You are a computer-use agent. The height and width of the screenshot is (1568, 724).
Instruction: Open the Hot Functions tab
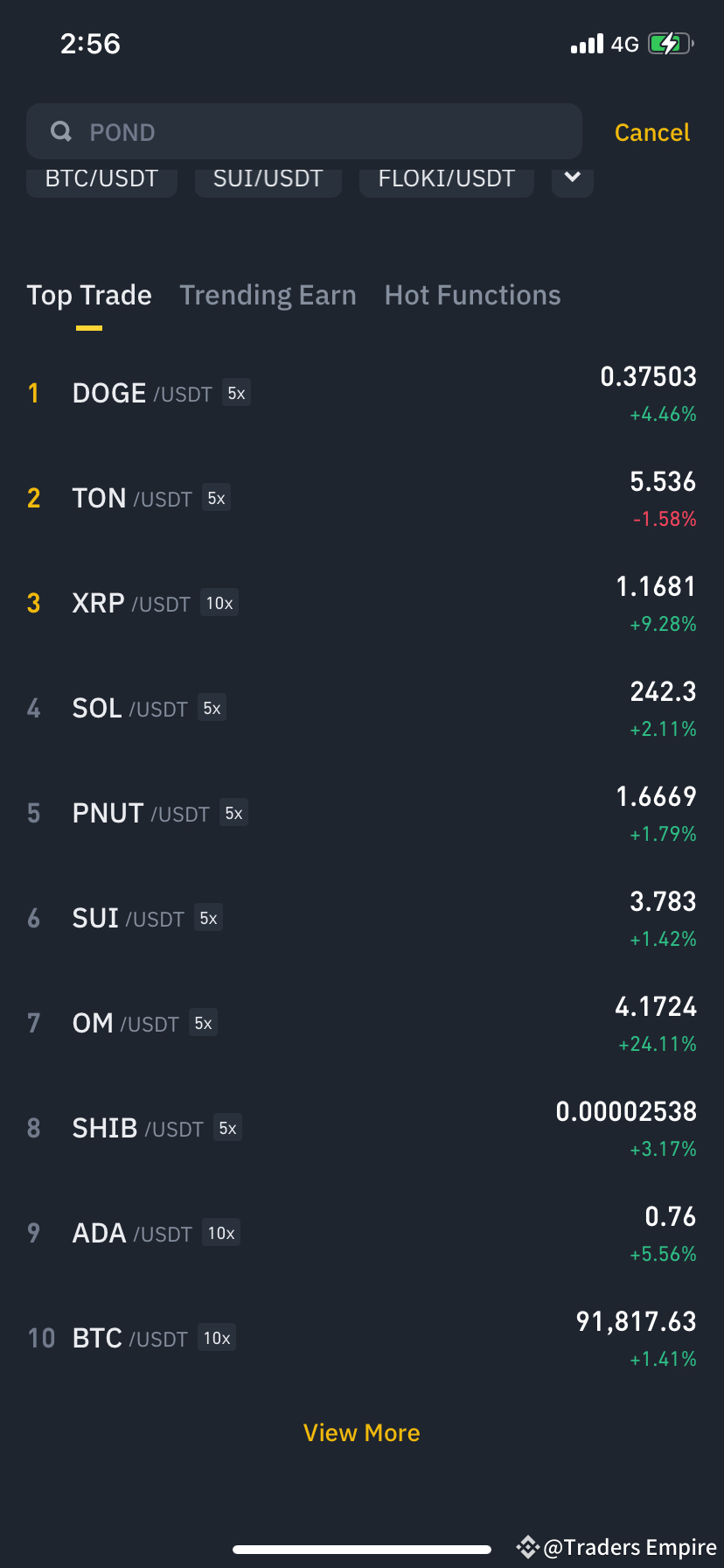pyautogui.click(x=472, y=295)
